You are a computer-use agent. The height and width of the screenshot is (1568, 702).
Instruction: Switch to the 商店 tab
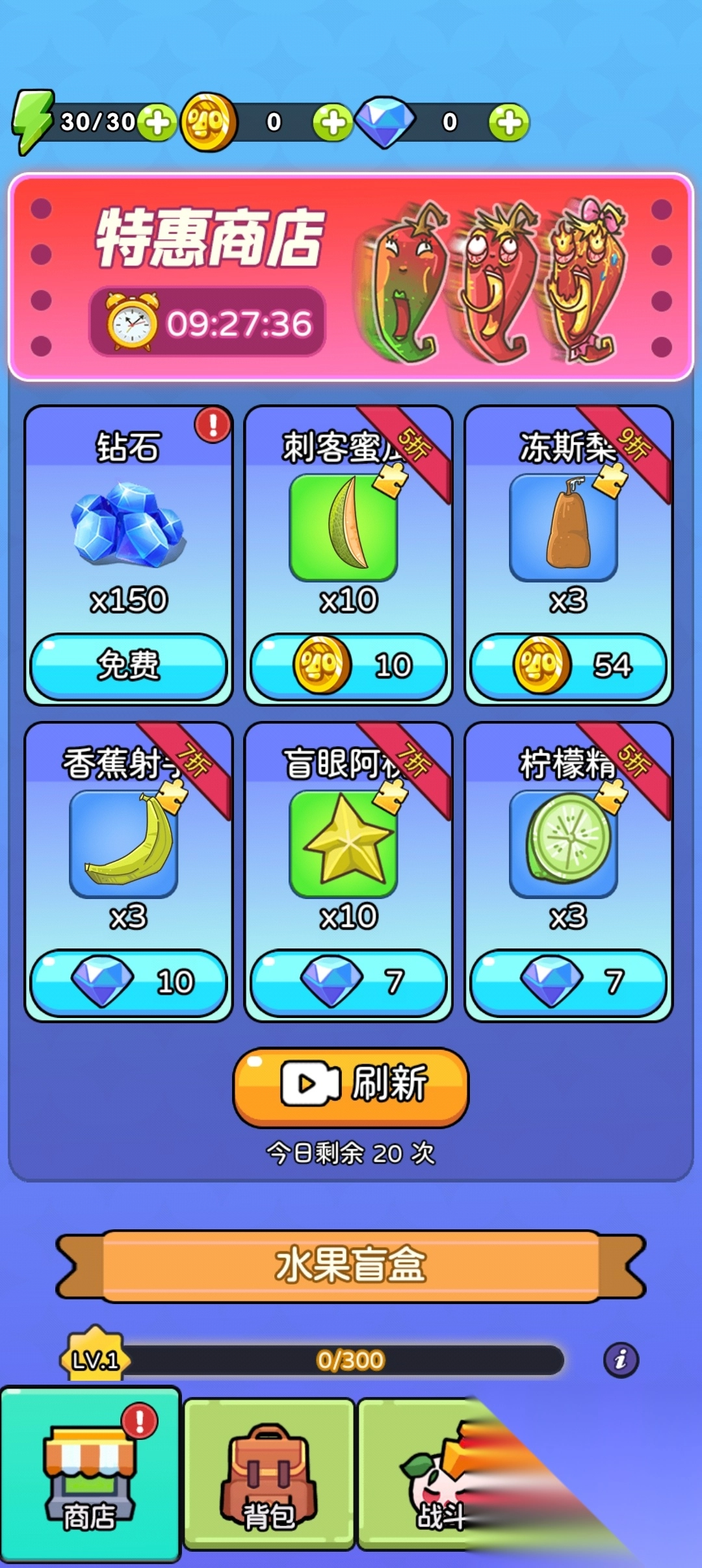click(x=90, y=1474)
